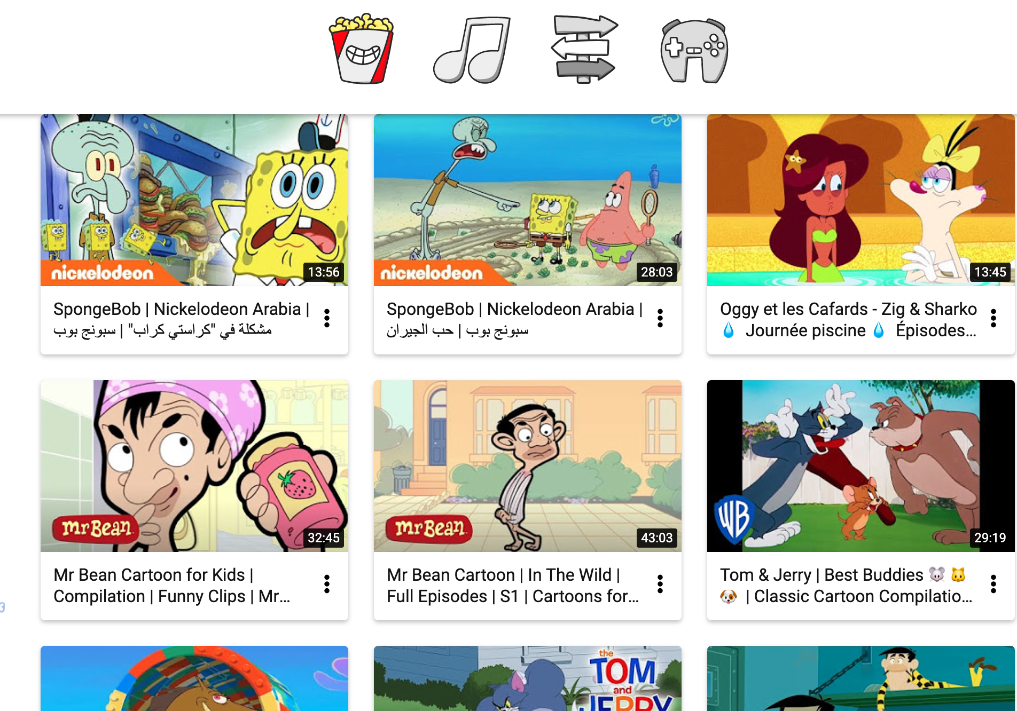Viewport: 1017px width, 711px height.
Task: Switch to the gaming controller category
Action: pyautogui.click(x=694, y=49)
